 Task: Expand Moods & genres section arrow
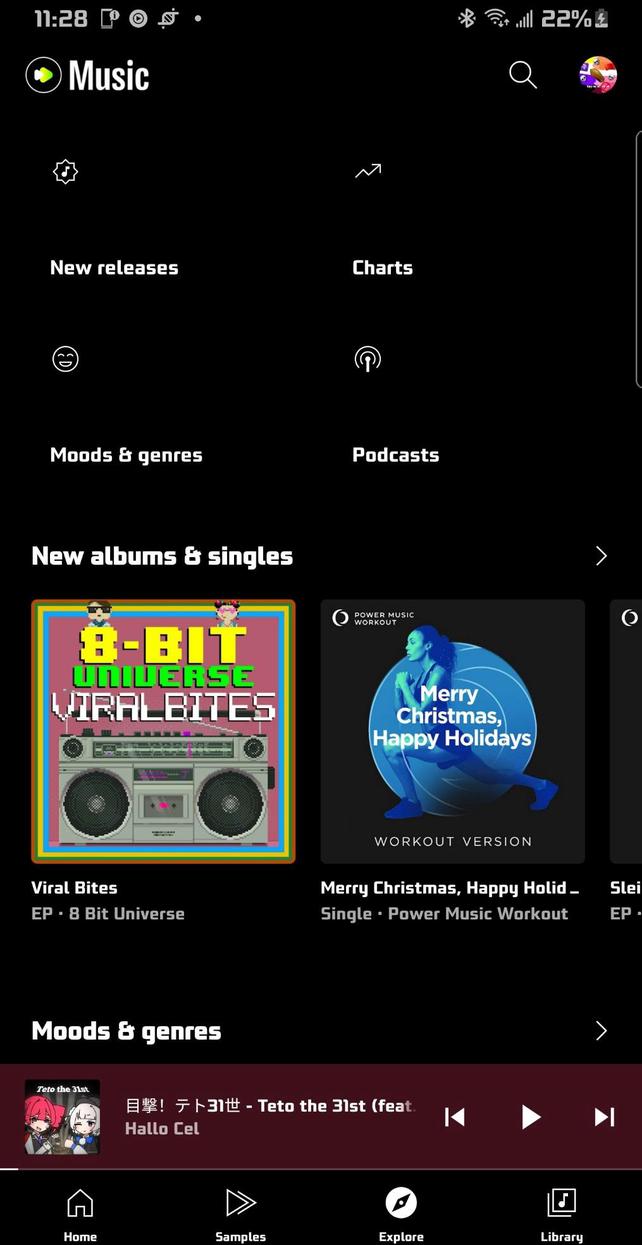tap(600, 1031)
